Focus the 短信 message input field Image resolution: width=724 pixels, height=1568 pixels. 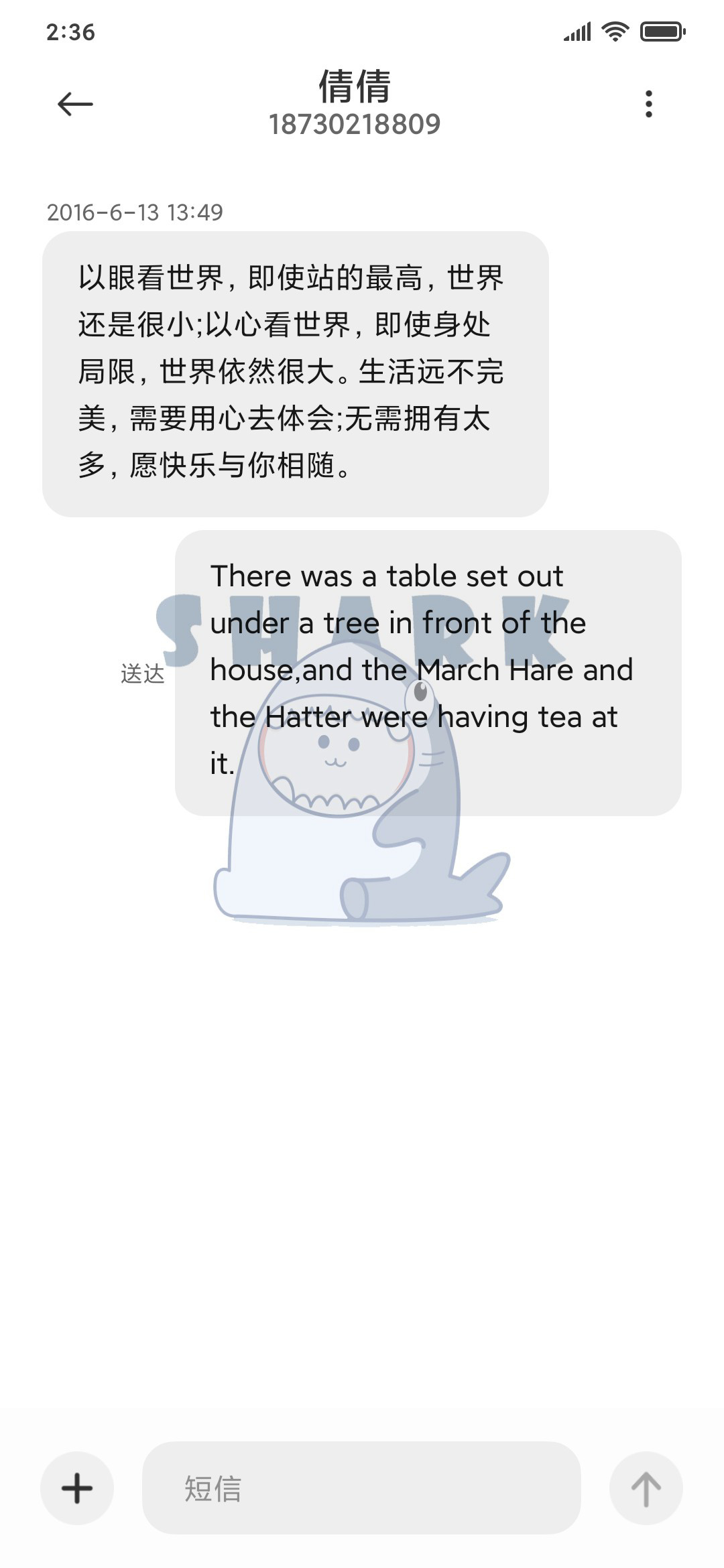click(361, 1488)
